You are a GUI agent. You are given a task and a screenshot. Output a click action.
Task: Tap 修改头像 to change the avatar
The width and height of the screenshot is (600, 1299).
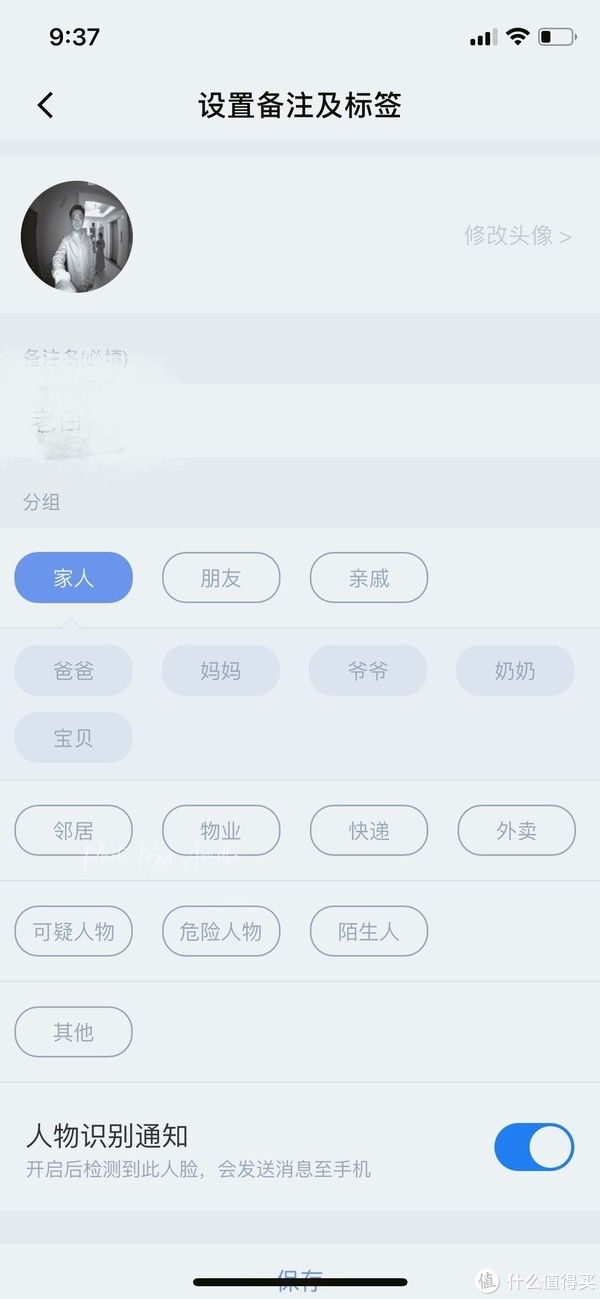click(517, 236)
